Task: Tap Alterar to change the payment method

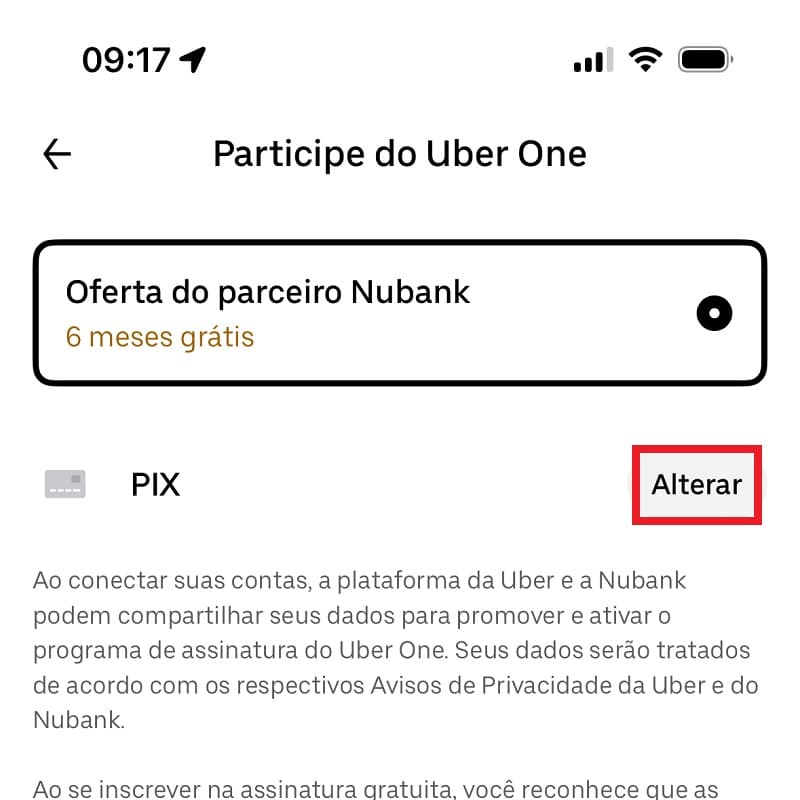Action: coord(696,485)
